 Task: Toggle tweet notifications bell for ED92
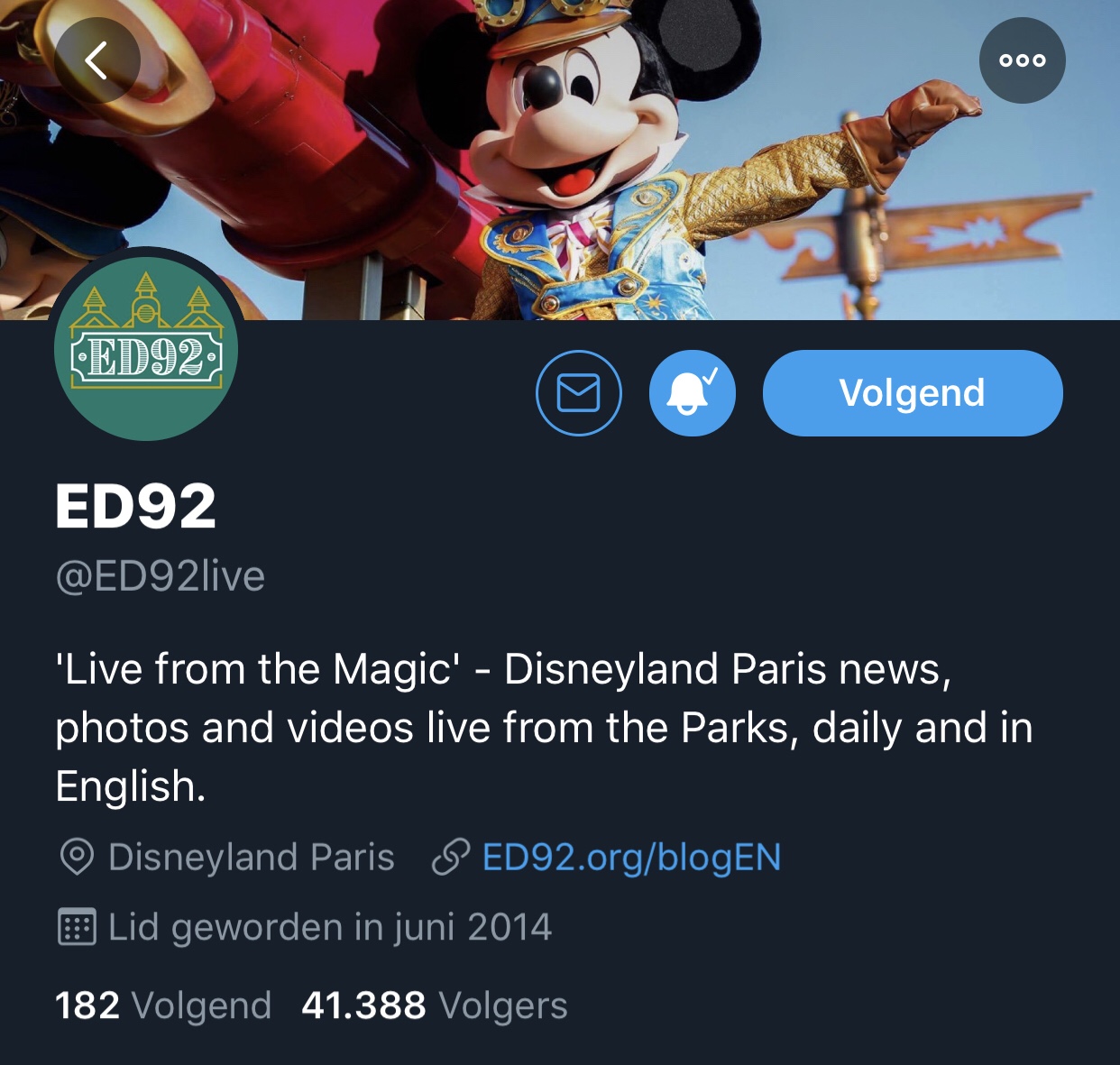692,393
